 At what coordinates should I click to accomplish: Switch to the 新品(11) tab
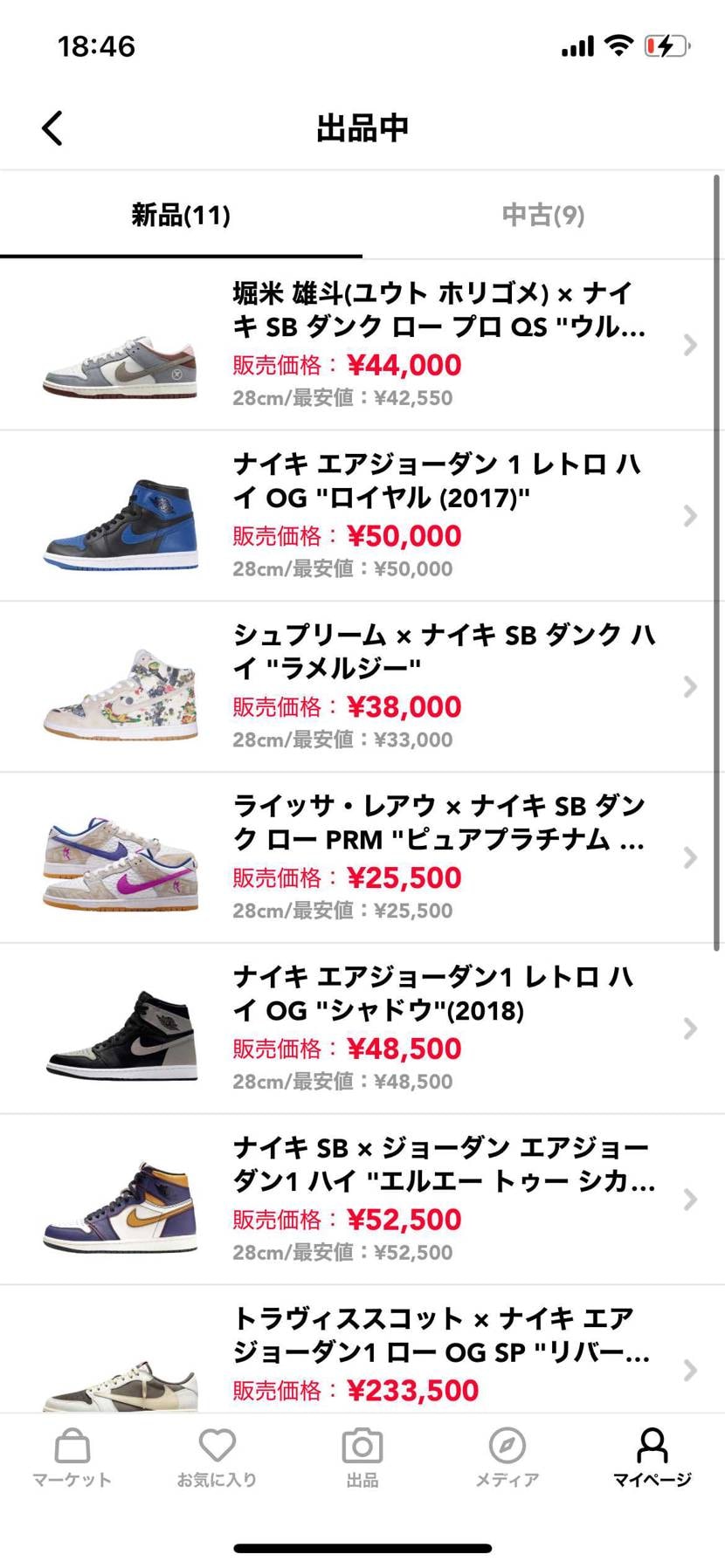(x=181, y=215)
